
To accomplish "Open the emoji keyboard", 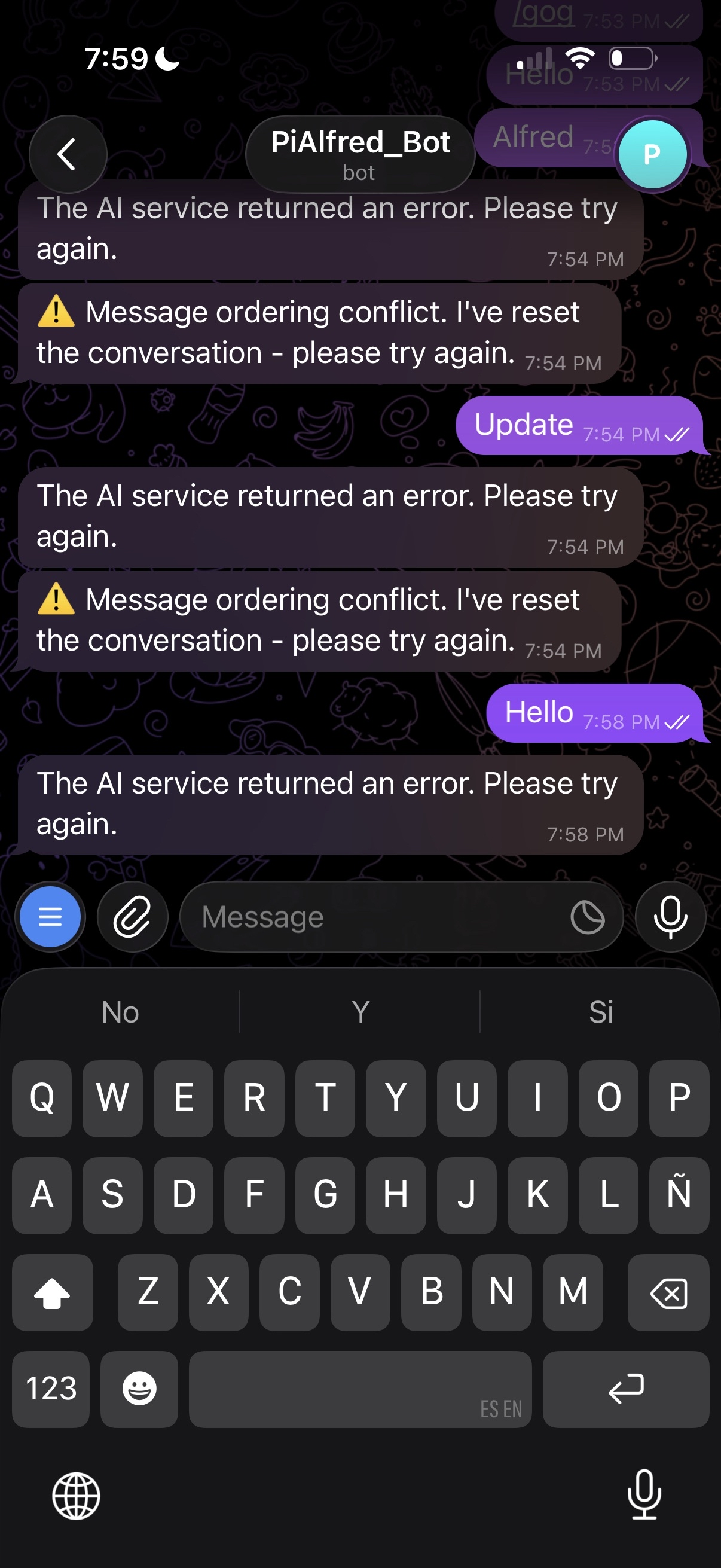I will coord(139,1389).
